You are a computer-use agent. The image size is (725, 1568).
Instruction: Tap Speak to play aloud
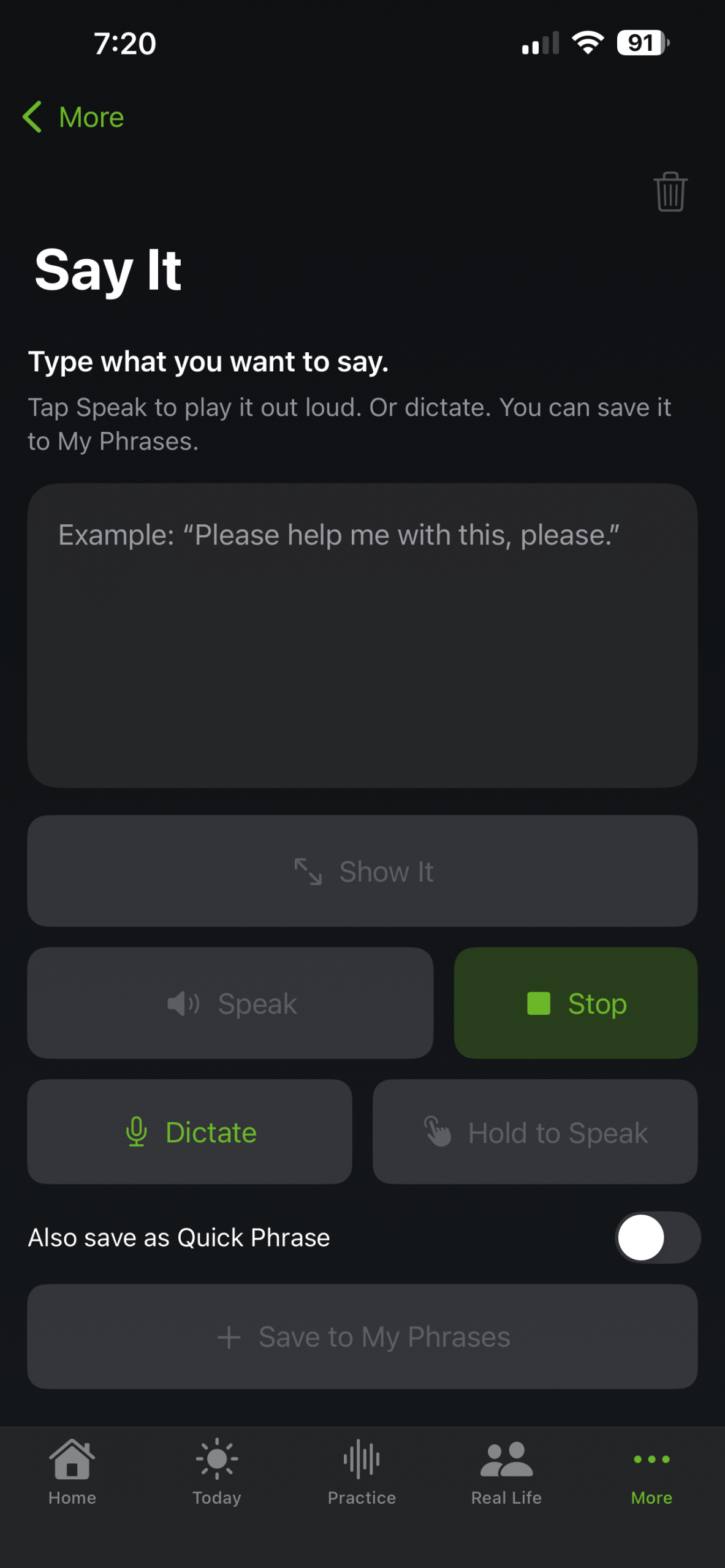tap(230, 1003)
